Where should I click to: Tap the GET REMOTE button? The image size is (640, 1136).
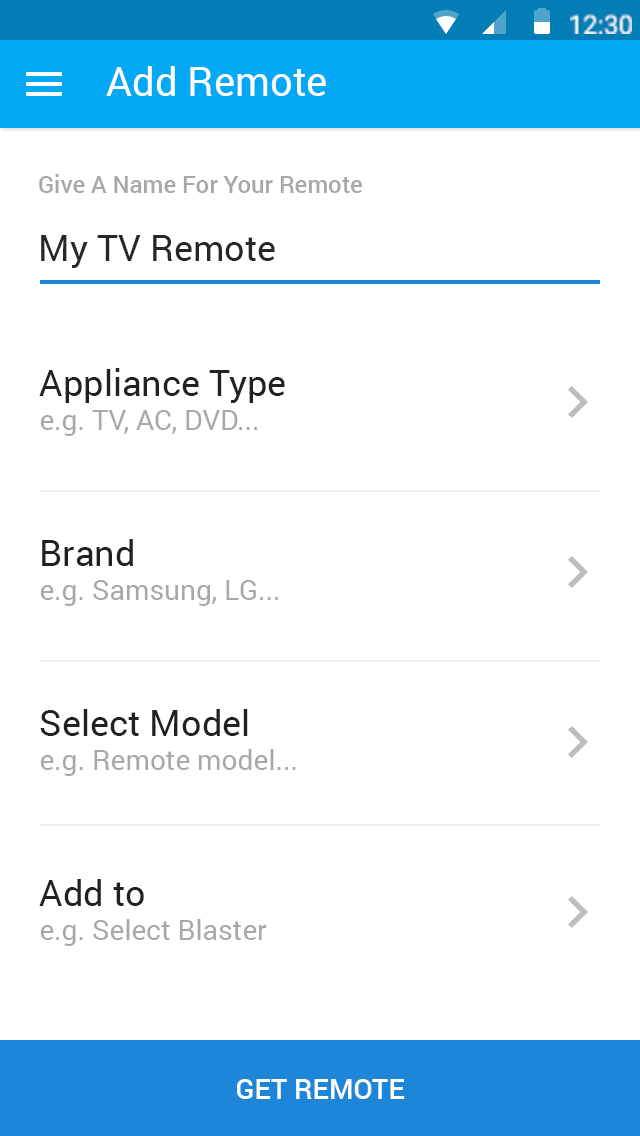pos(320,1088)
